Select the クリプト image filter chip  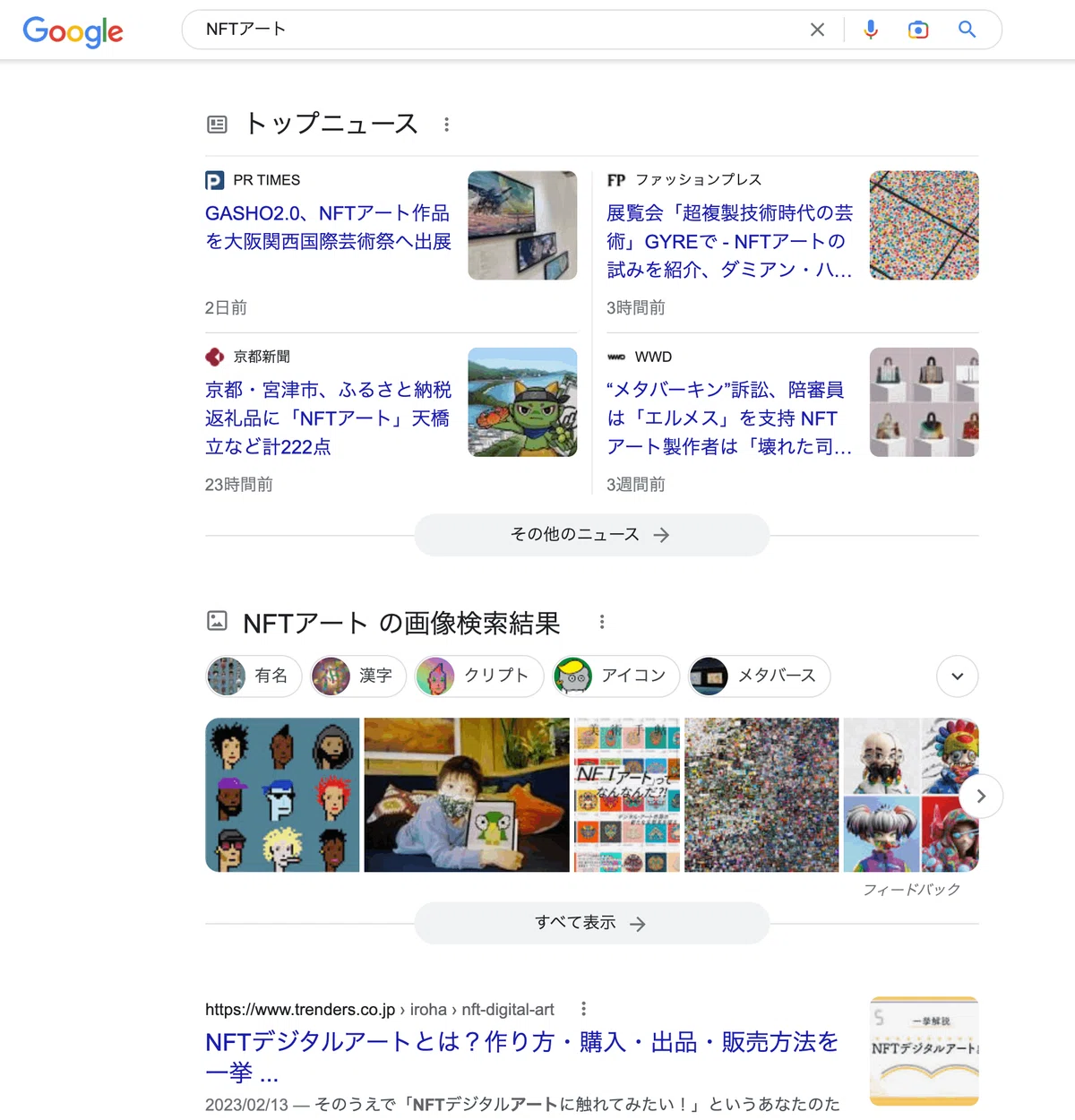pos(479,676)
